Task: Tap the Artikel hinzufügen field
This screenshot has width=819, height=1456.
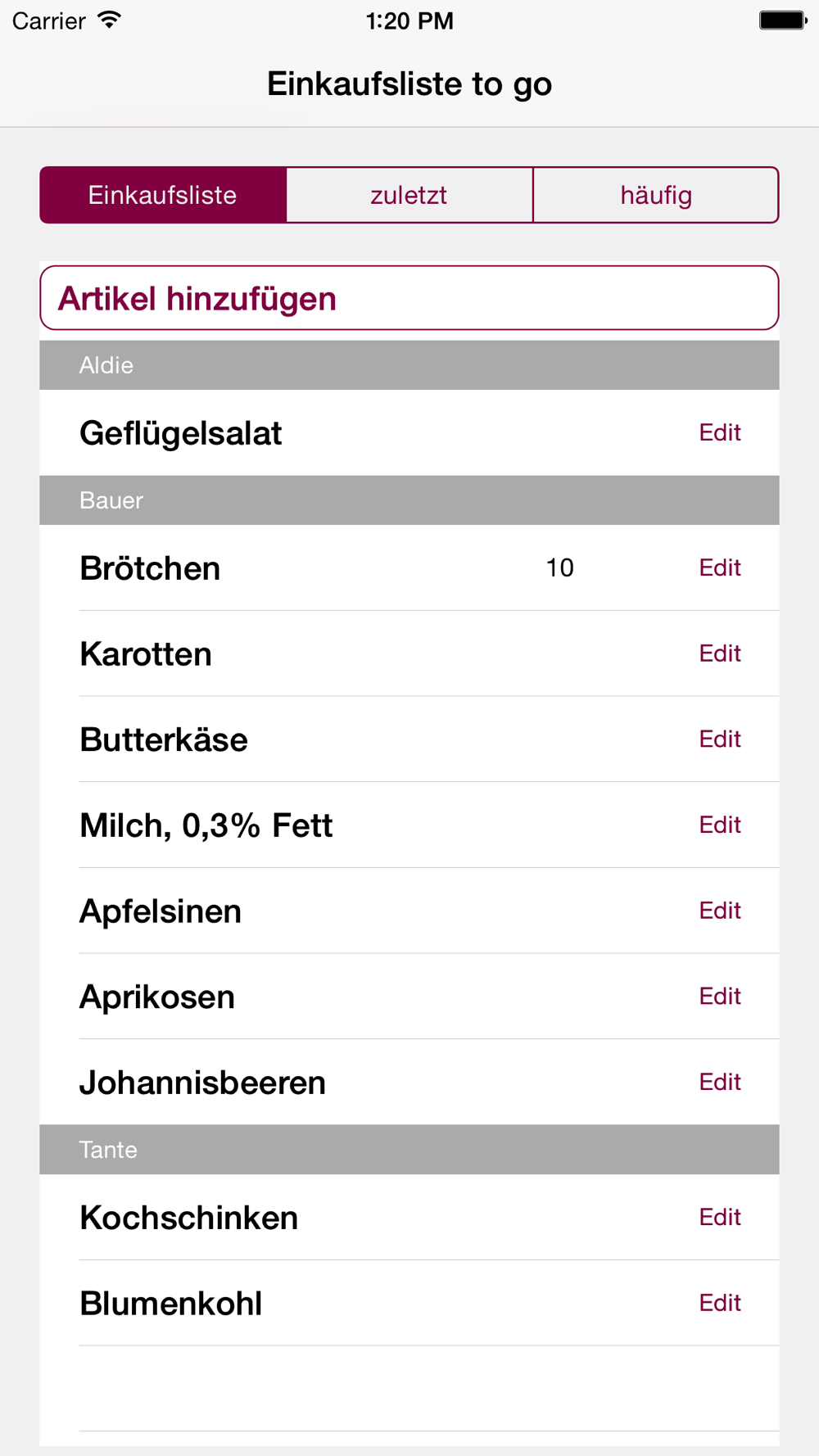Action: tap(409, 298)
